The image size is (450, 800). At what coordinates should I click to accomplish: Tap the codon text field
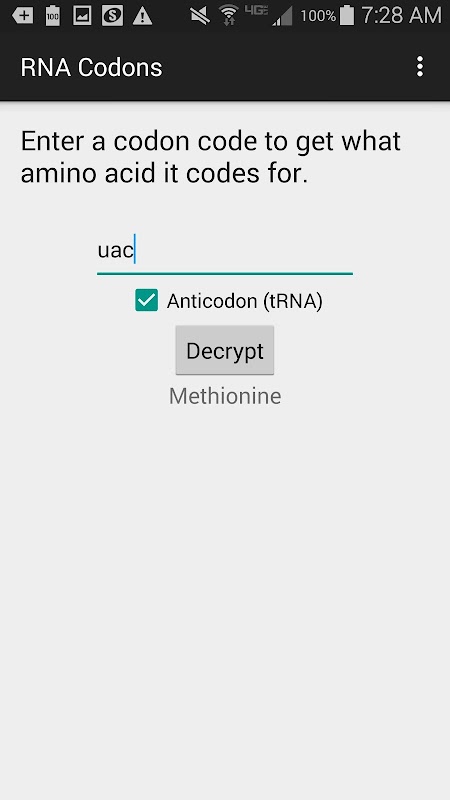[x=224, y=252]
